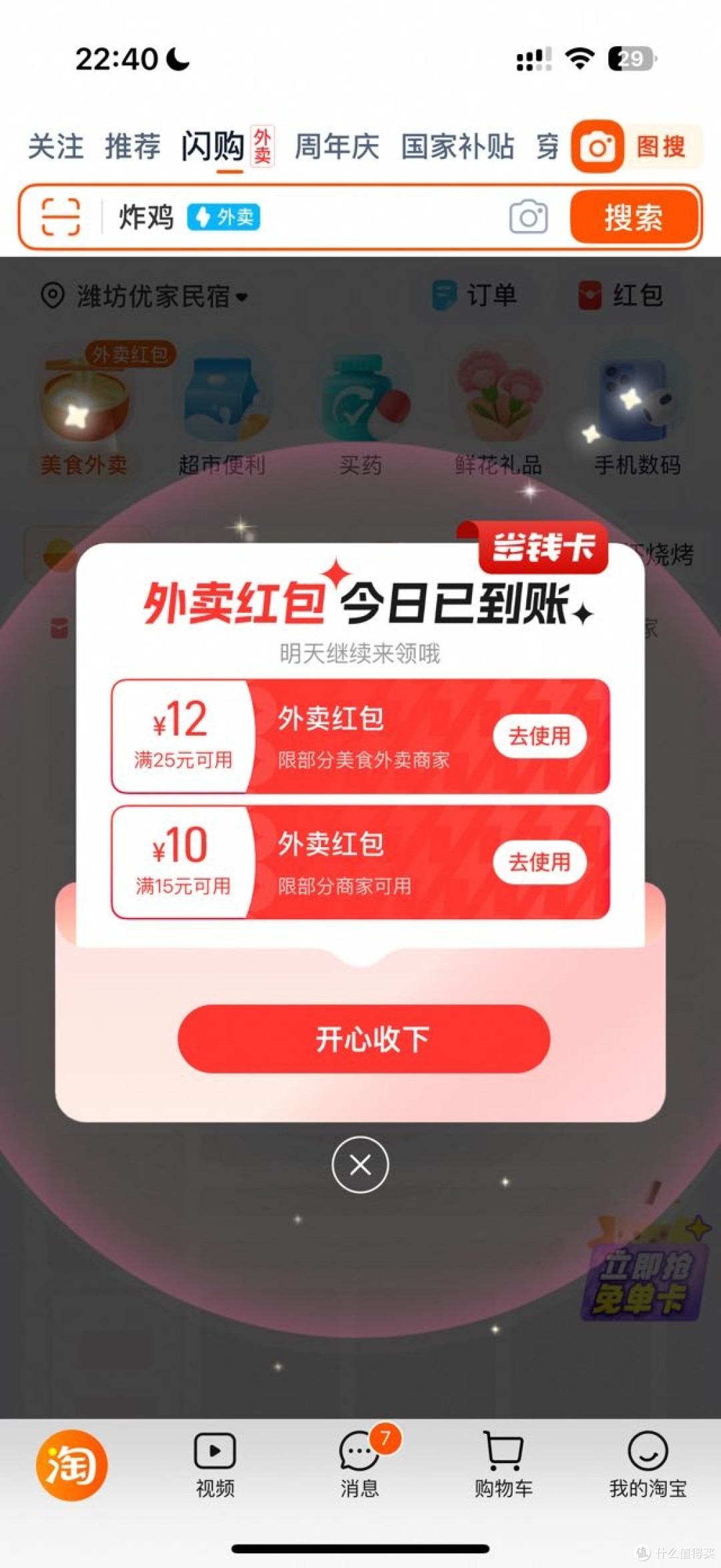The width and height of the screenshot is (721, 1568).
Task: Tap 去使用 on the ¥12 外卖红包
Action: (539, 736)
